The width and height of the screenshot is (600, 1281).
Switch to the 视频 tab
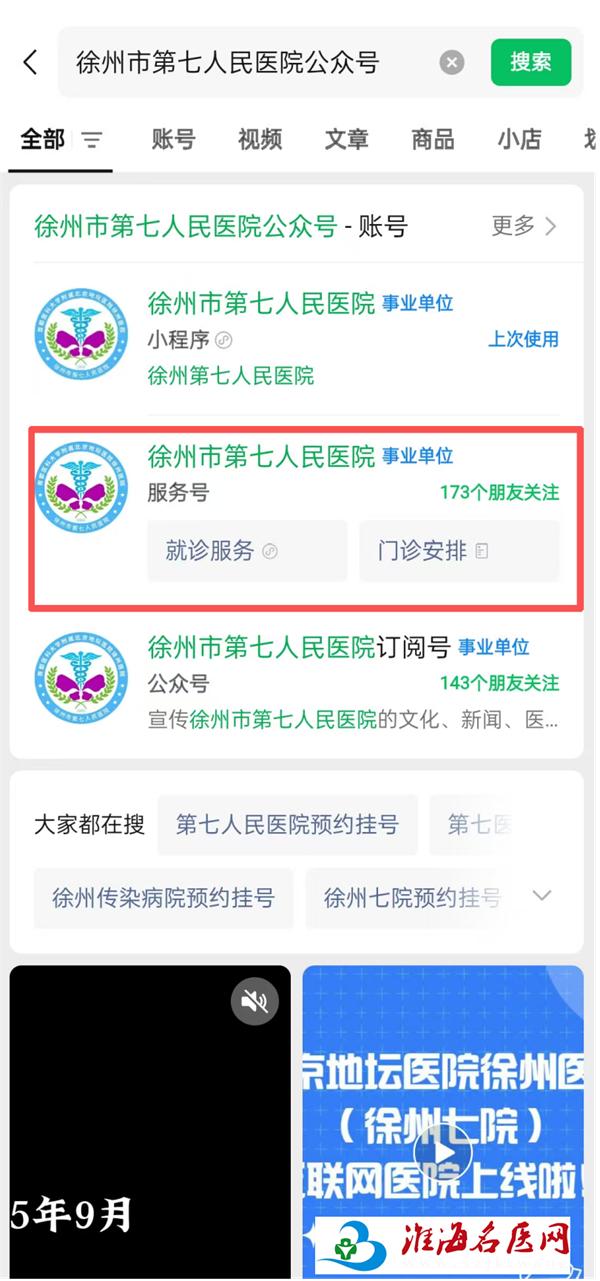[x=259, y=140]
